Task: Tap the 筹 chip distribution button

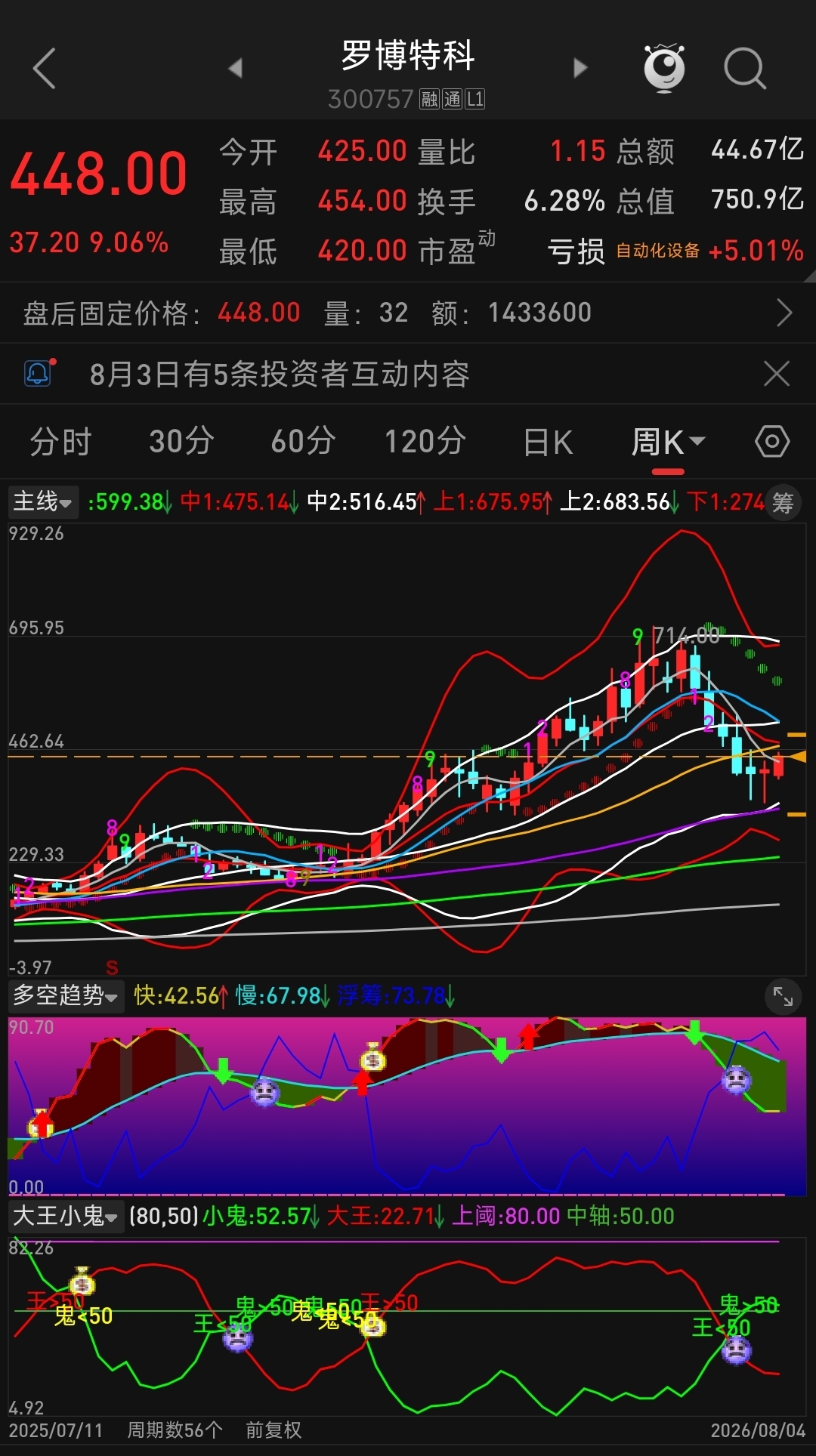Action: click(x=783, y=502)
